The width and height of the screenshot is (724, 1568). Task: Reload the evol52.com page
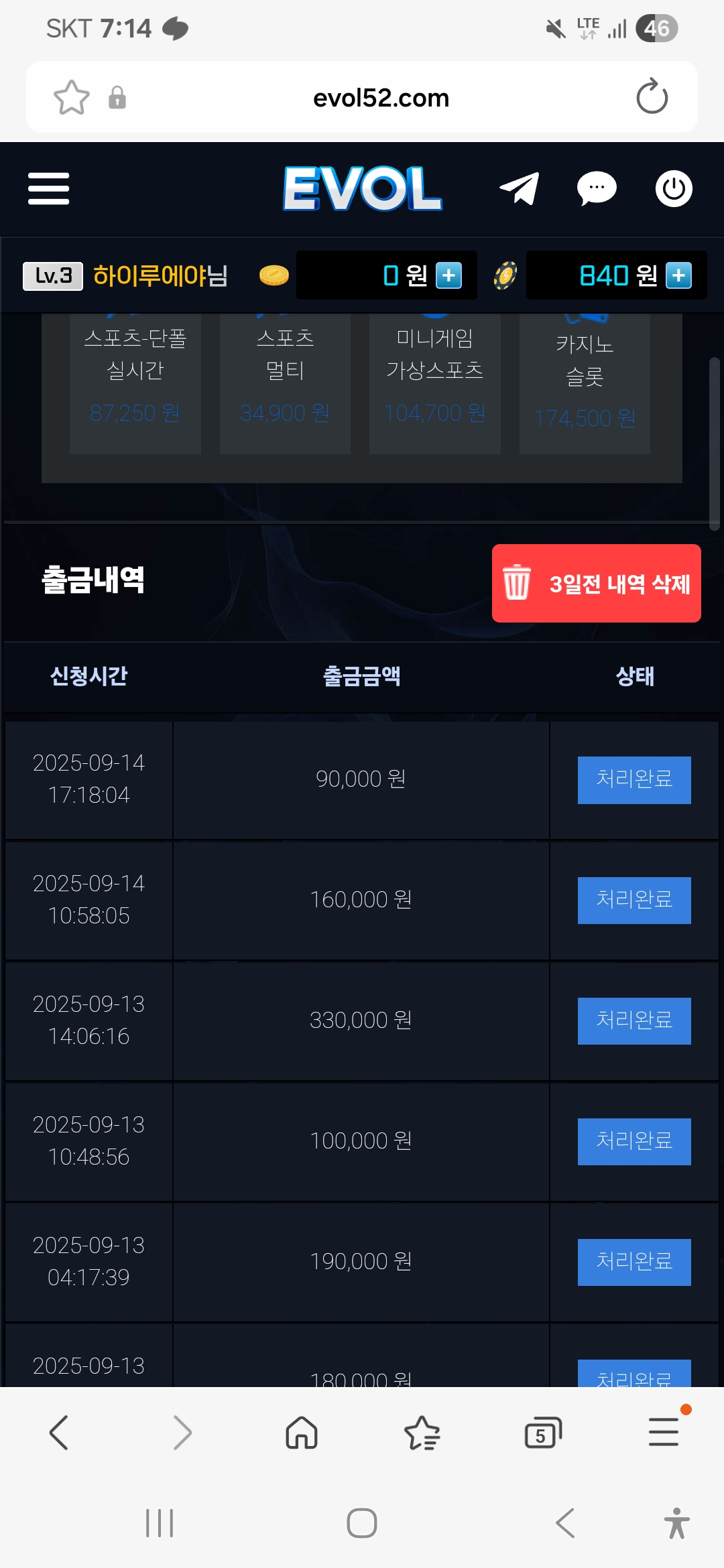[652, 97]
